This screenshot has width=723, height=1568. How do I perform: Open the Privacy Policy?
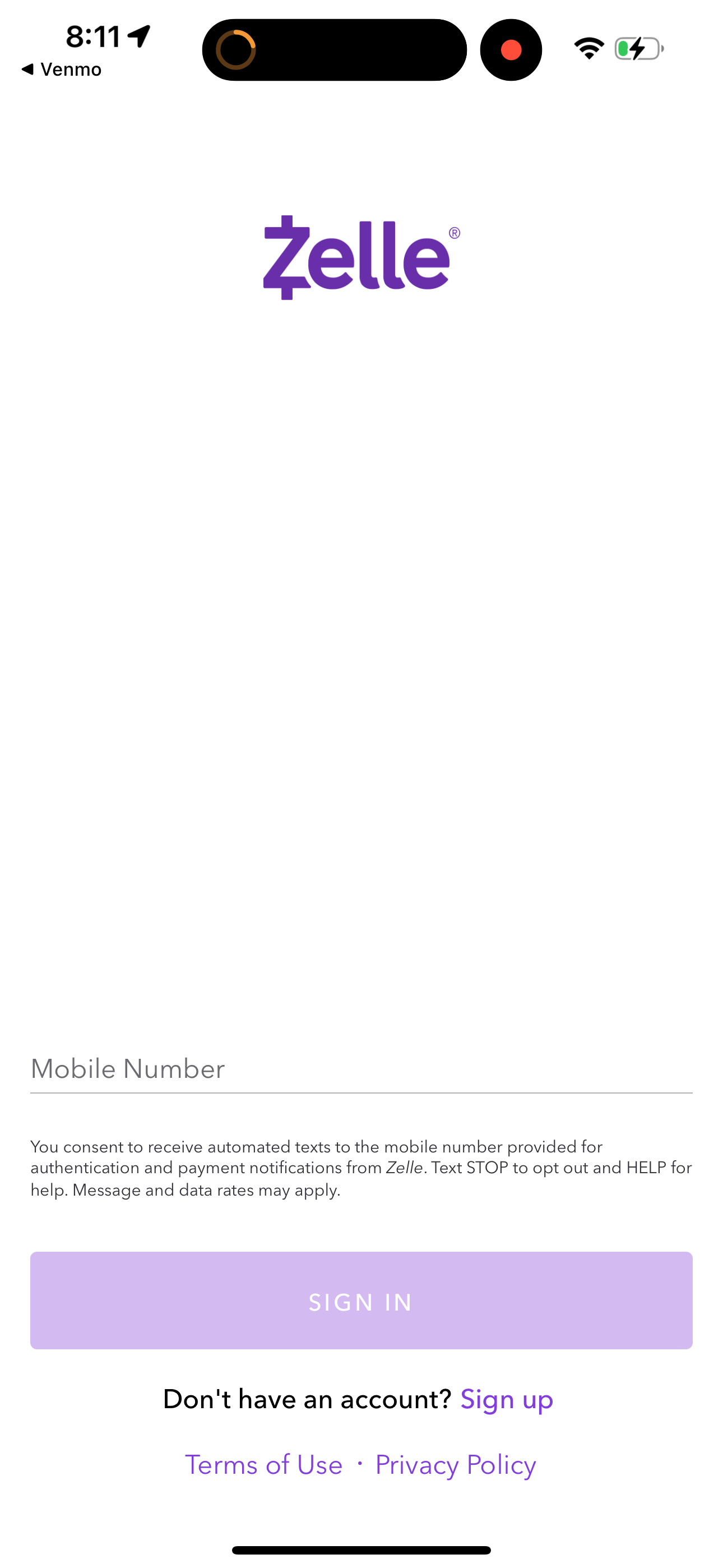pyautogui.click(x=456, y=1465)
